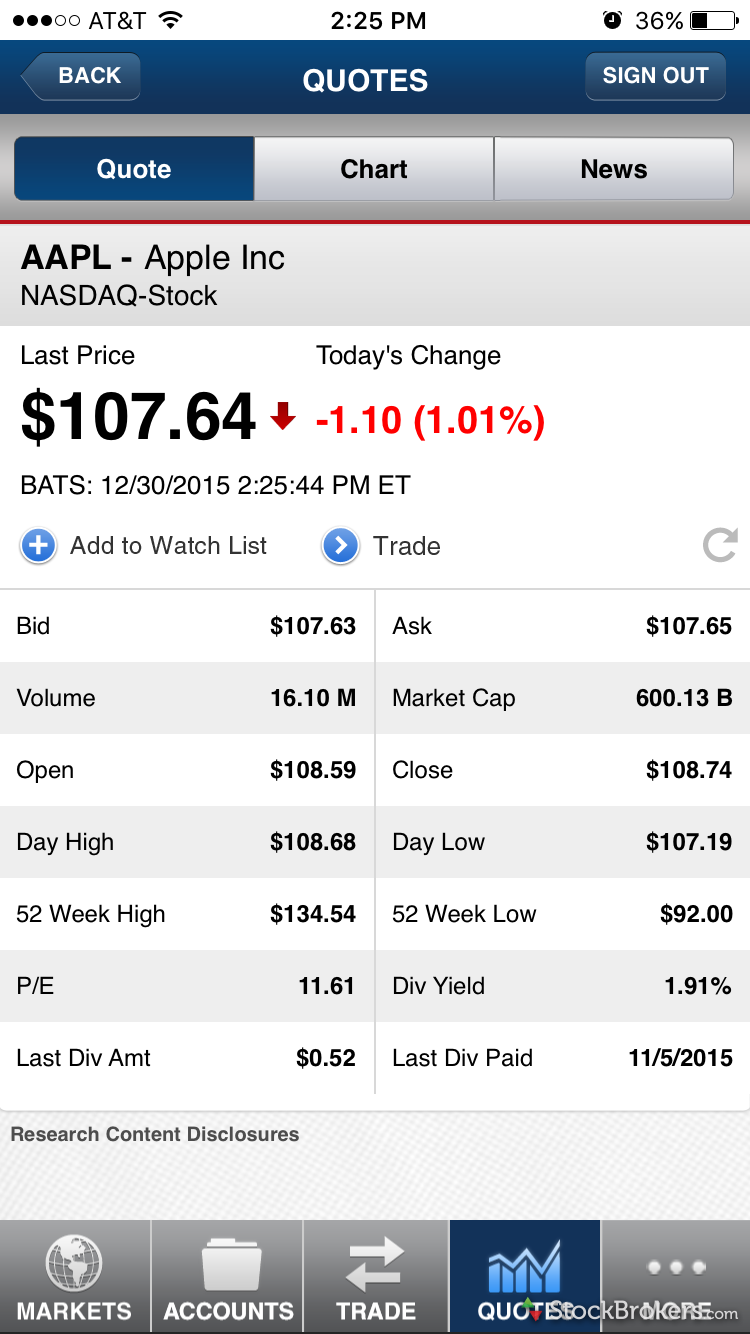Open Research Content Disclosures
The height and width of the screenshot is (1334, 750).
click(155, 1134)
